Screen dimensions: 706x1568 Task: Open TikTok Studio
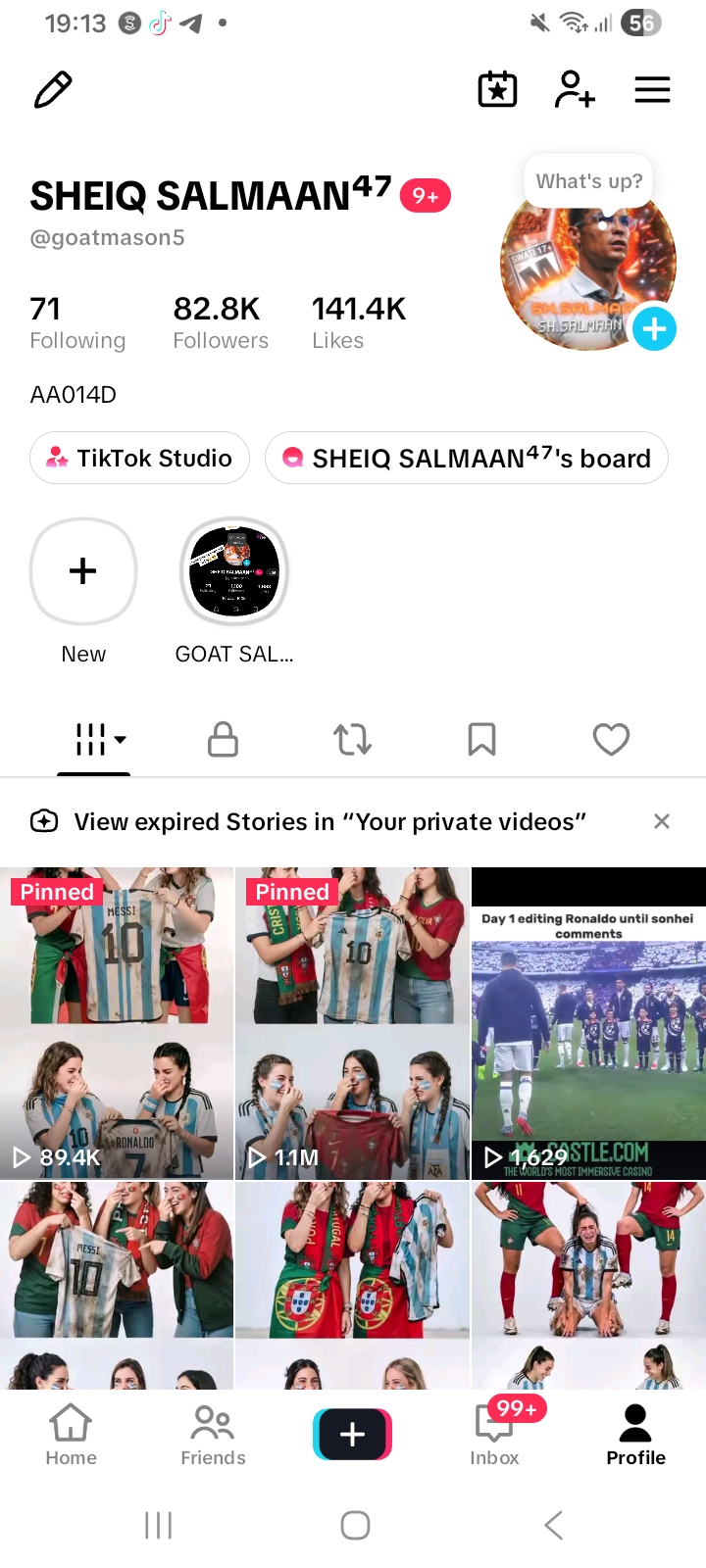click(139, 458)
